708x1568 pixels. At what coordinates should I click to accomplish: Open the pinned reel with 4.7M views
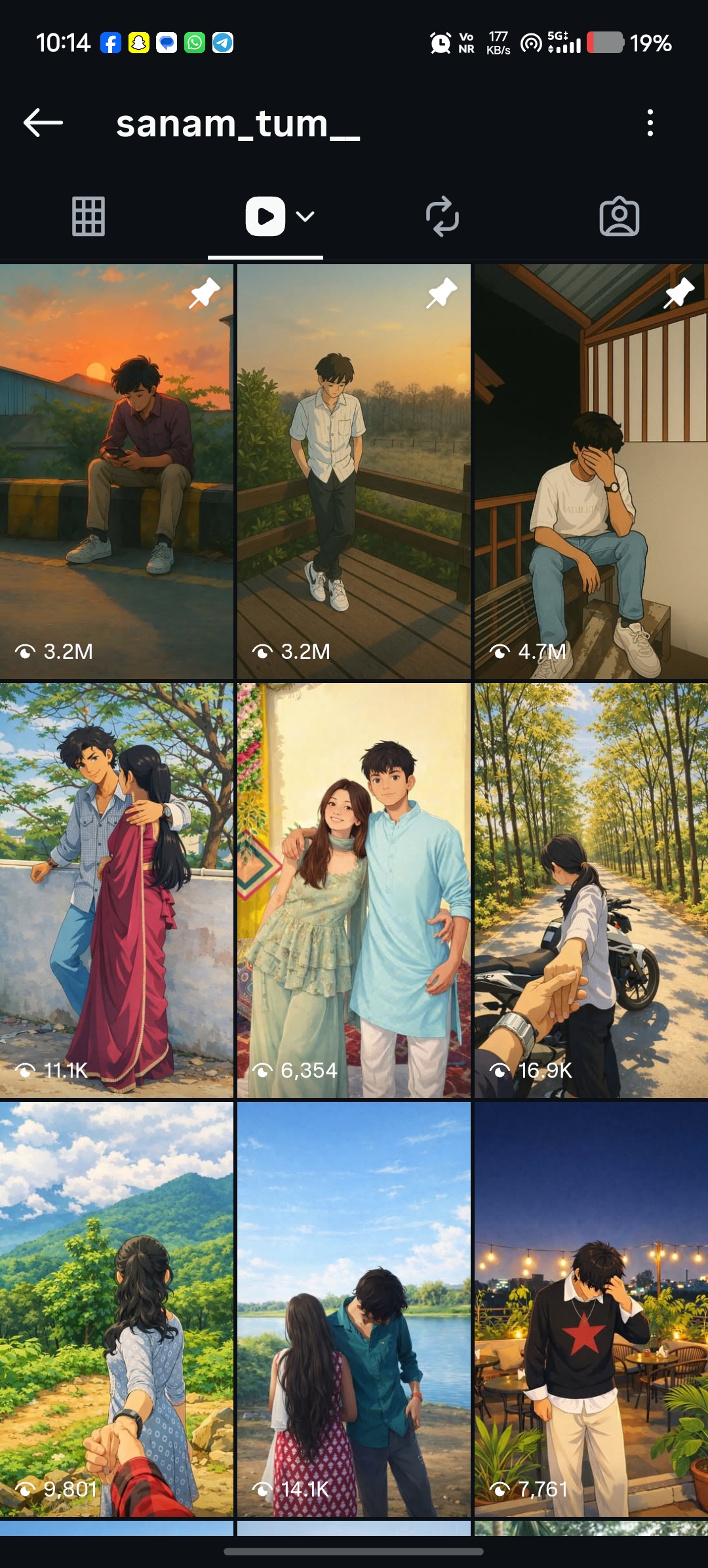591,472
